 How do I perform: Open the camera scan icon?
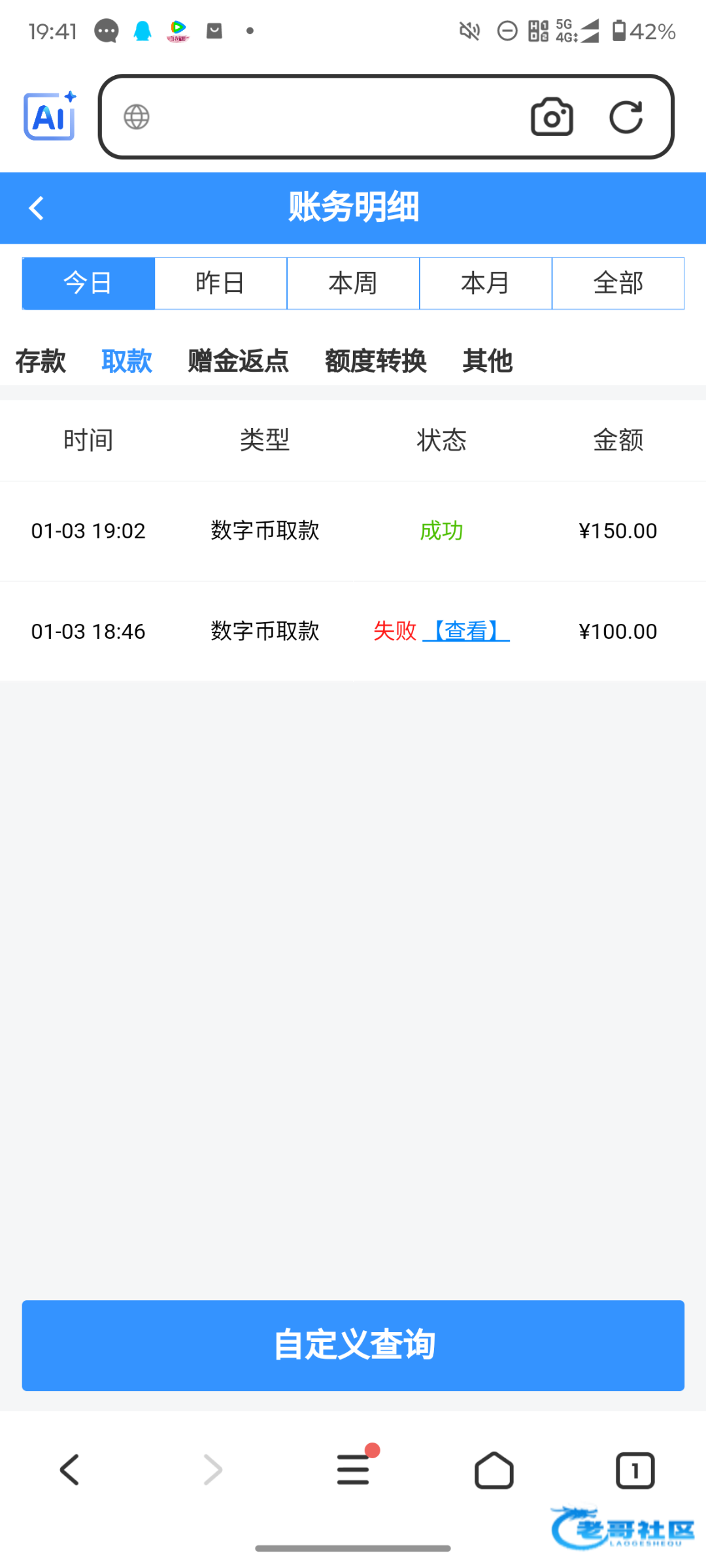click(x=552, y=117)
